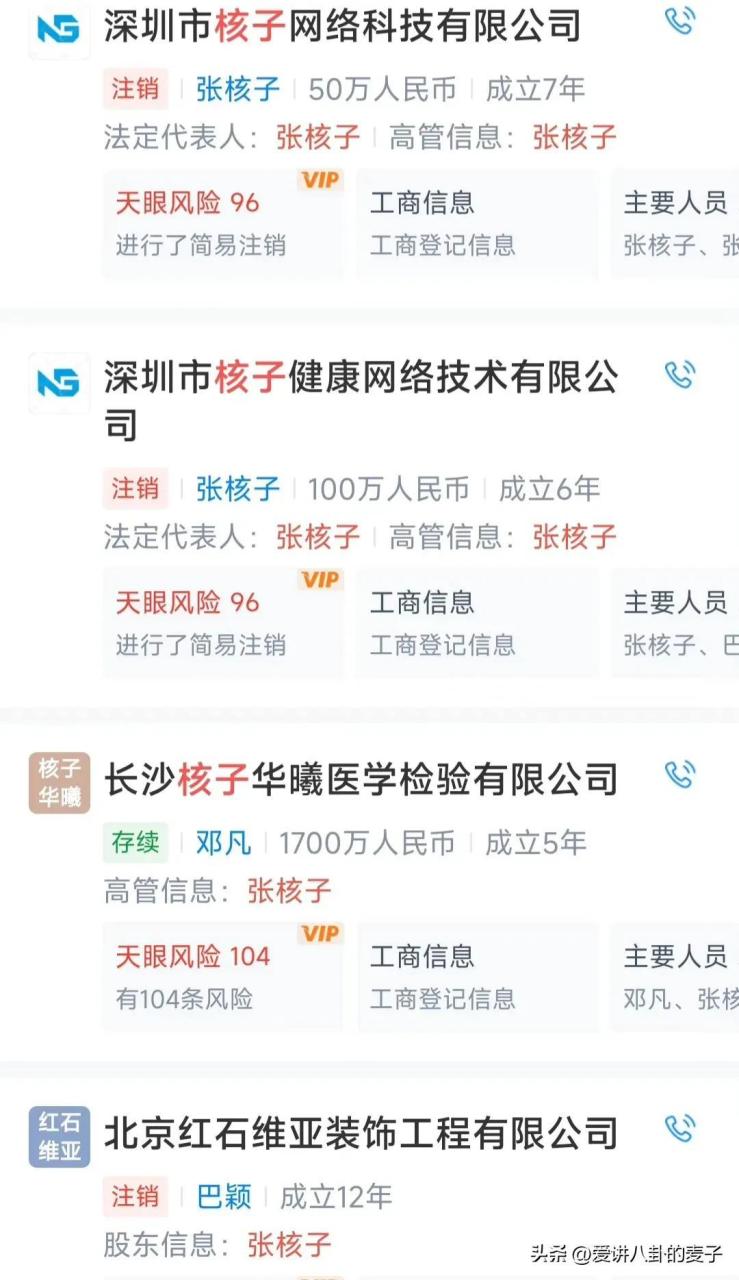Open 北京红石维亚装饰工程有限公司 result
The image size is (739, 1280).
[x=361, y=1134]
